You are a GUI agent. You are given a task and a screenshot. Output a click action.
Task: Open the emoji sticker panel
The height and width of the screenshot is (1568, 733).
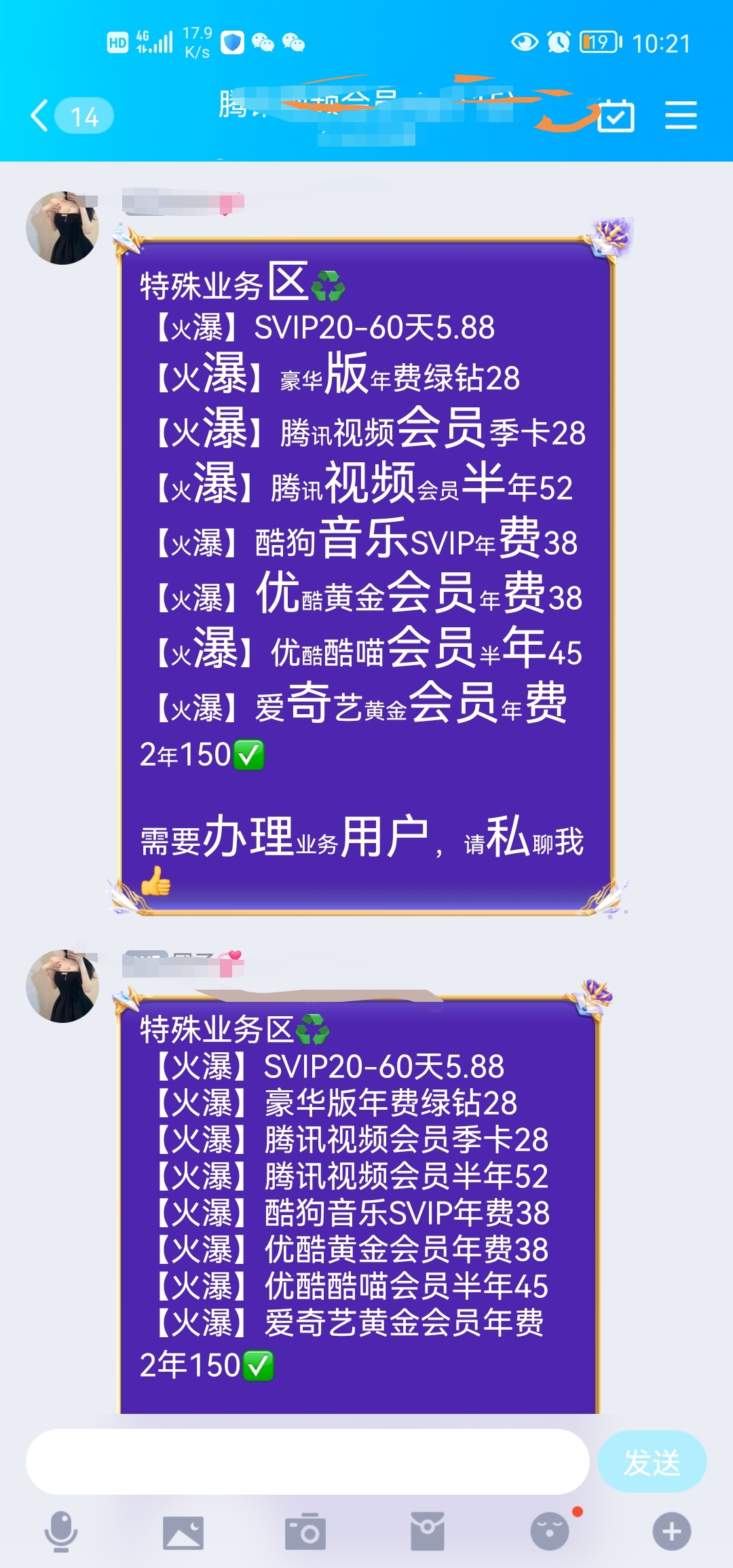tap(550, 1531)
